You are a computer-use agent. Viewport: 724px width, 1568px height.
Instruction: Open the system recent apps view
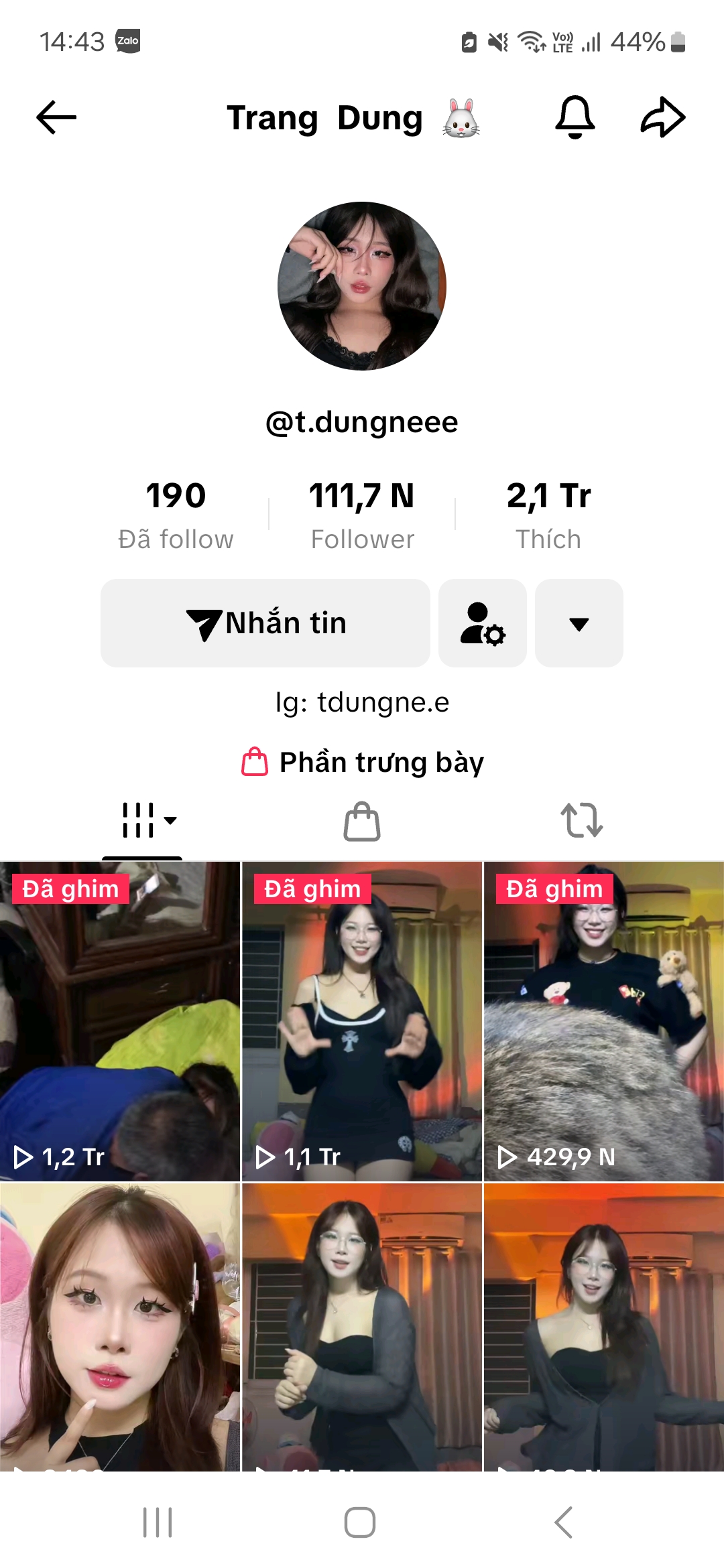click(x=158, y=1522)
